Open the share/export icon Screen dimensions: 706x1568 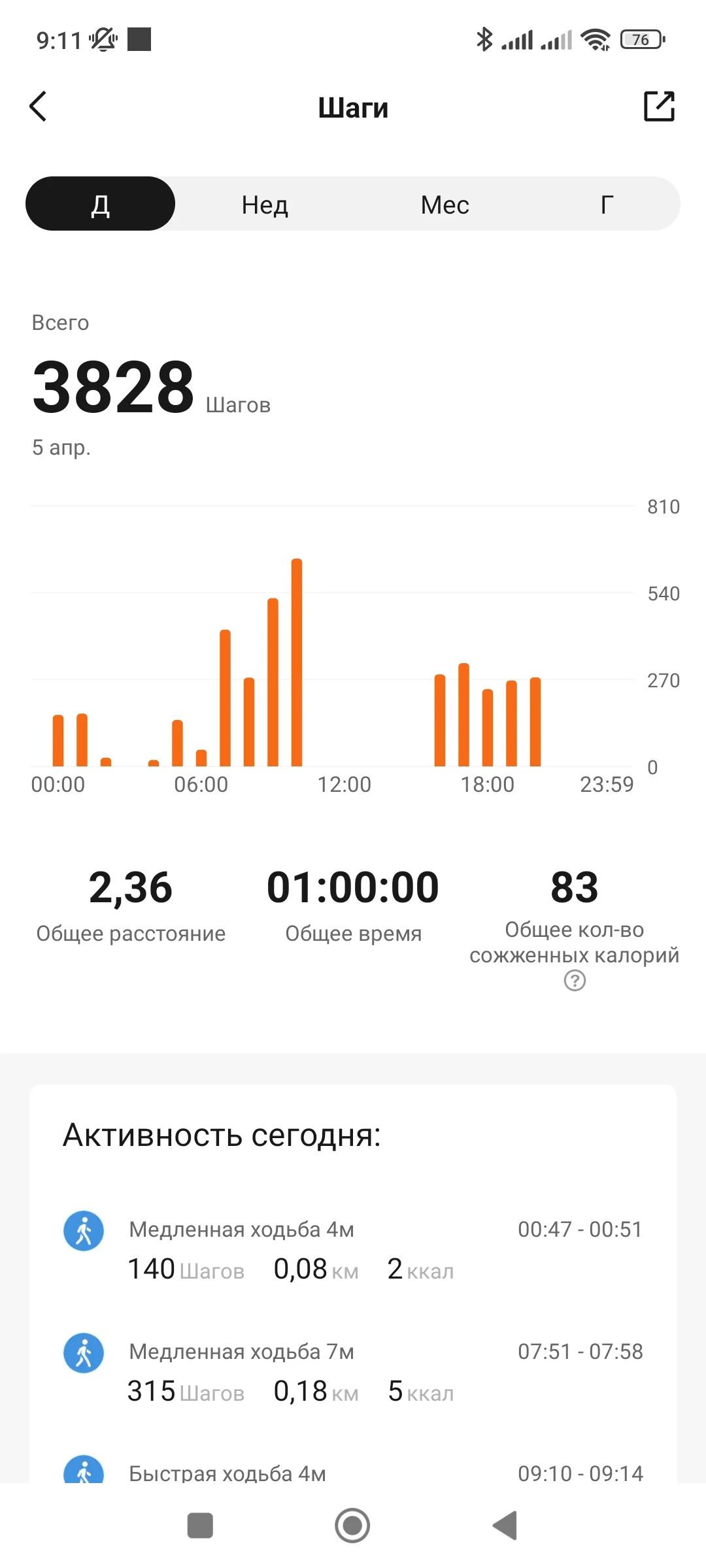coord(660,106)
